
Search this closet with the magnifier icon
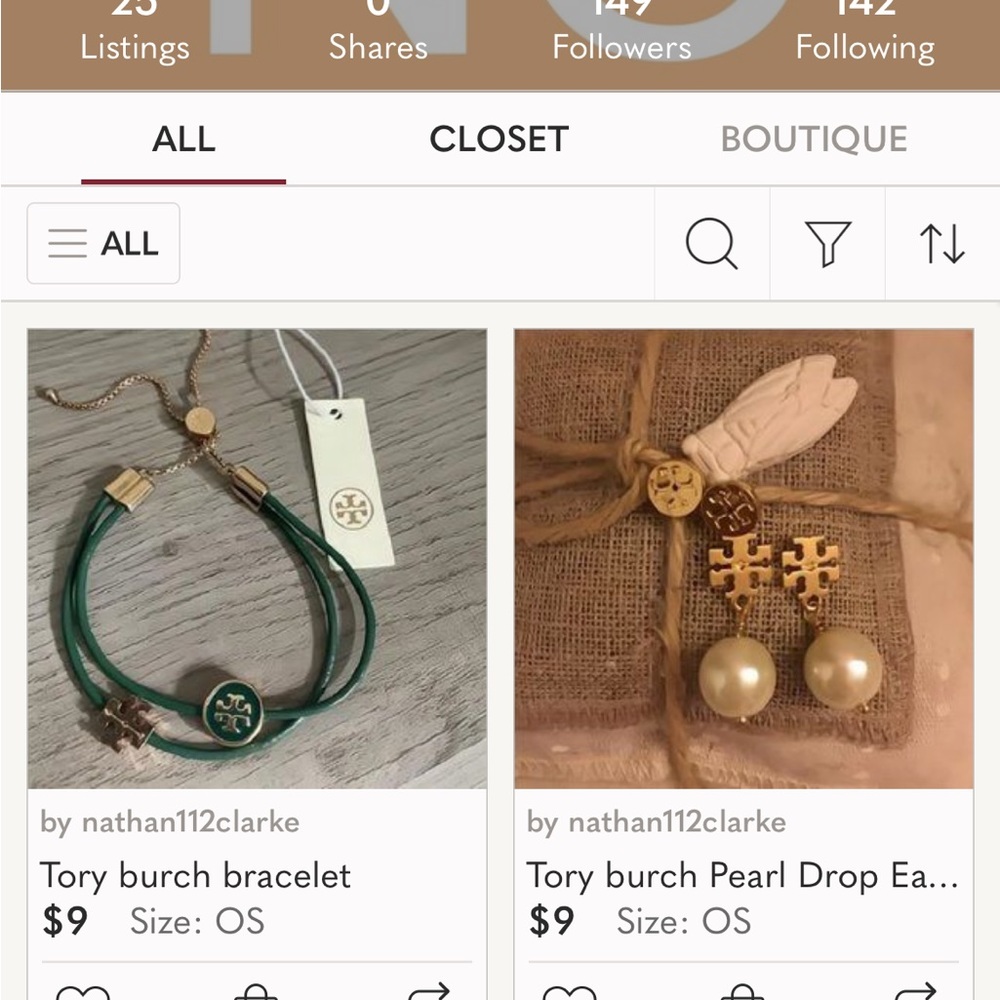711,244
